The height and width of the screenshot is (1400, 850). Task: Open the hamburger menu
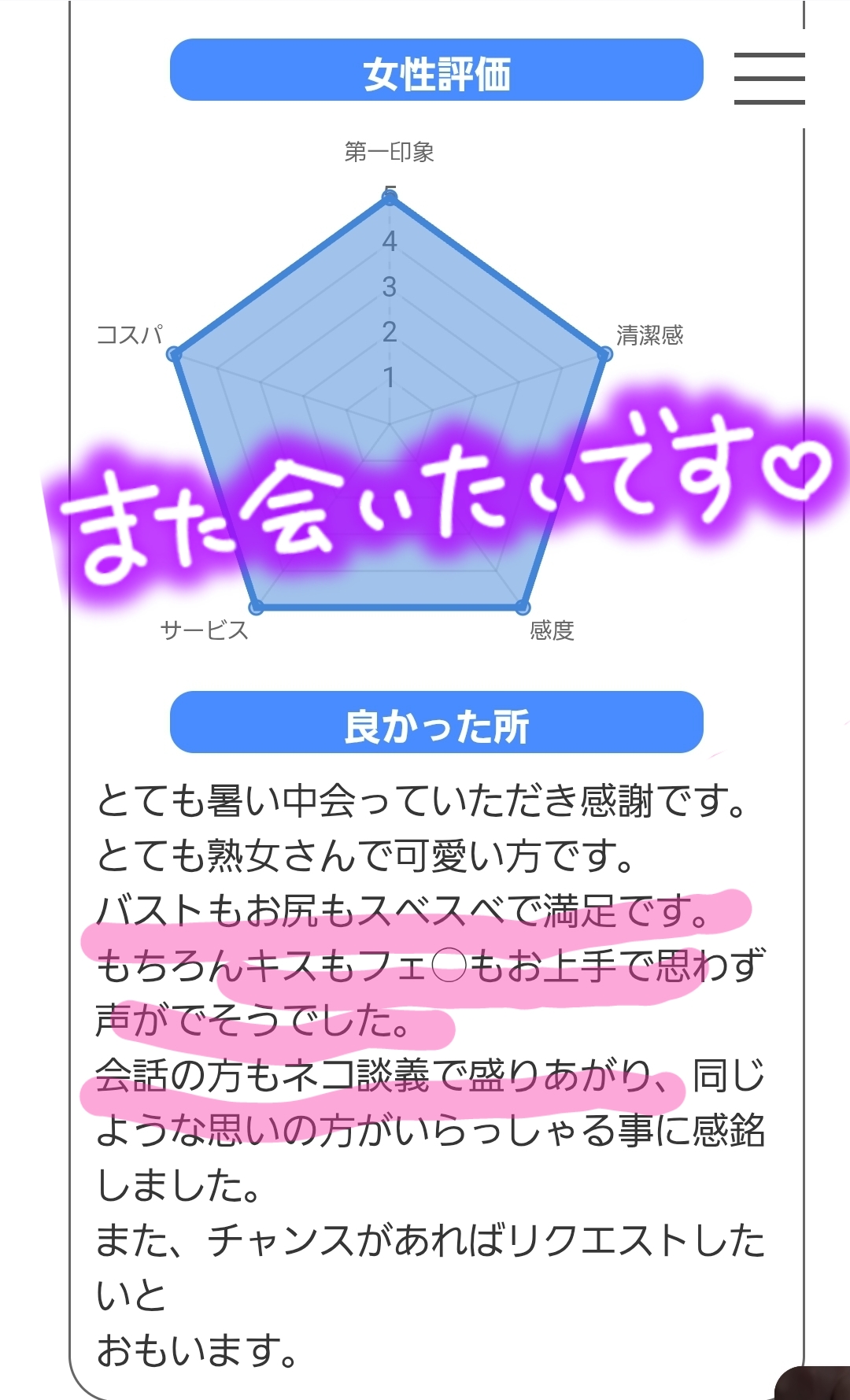769,78
